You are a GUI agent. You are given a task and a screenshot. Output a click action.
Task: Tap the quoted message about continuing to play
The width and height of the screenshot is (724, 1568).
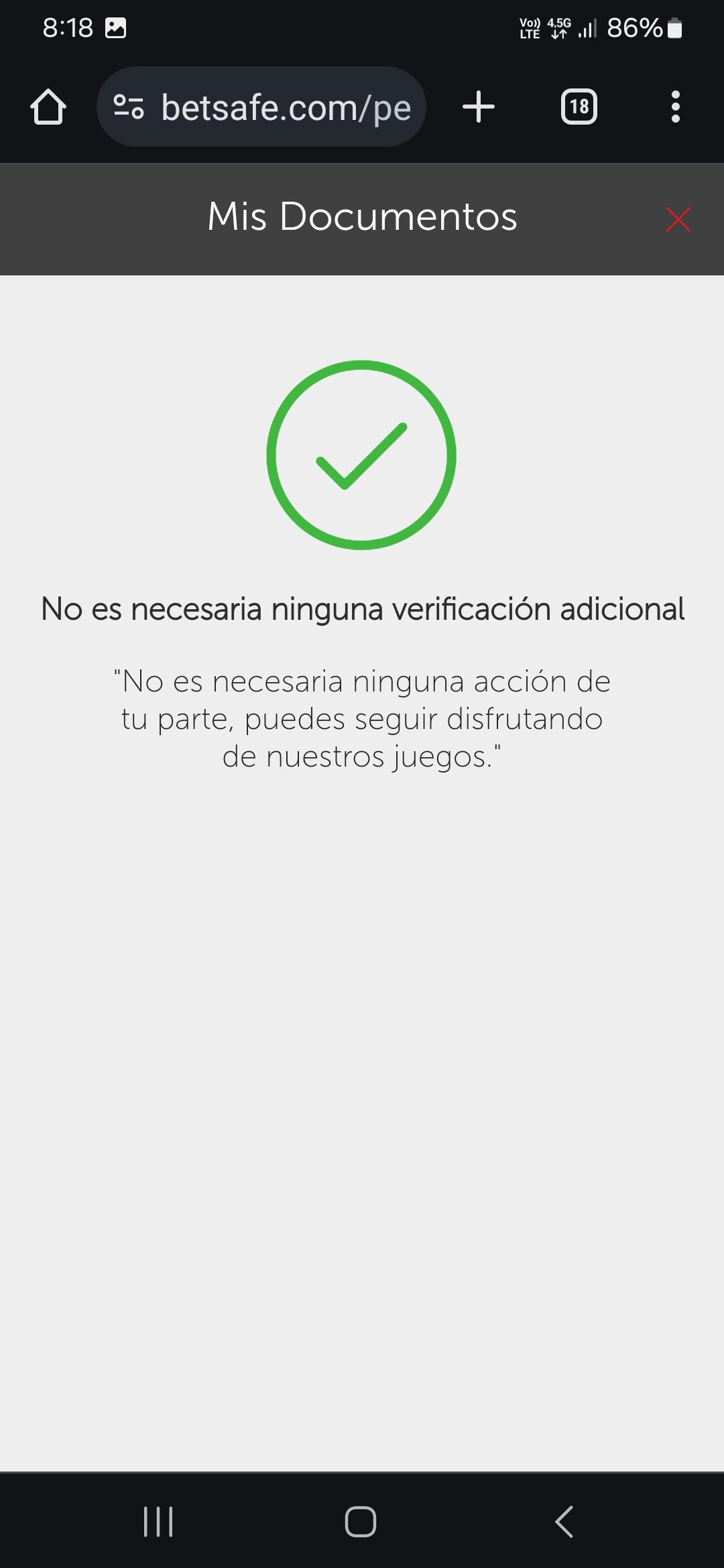point(362,718)
